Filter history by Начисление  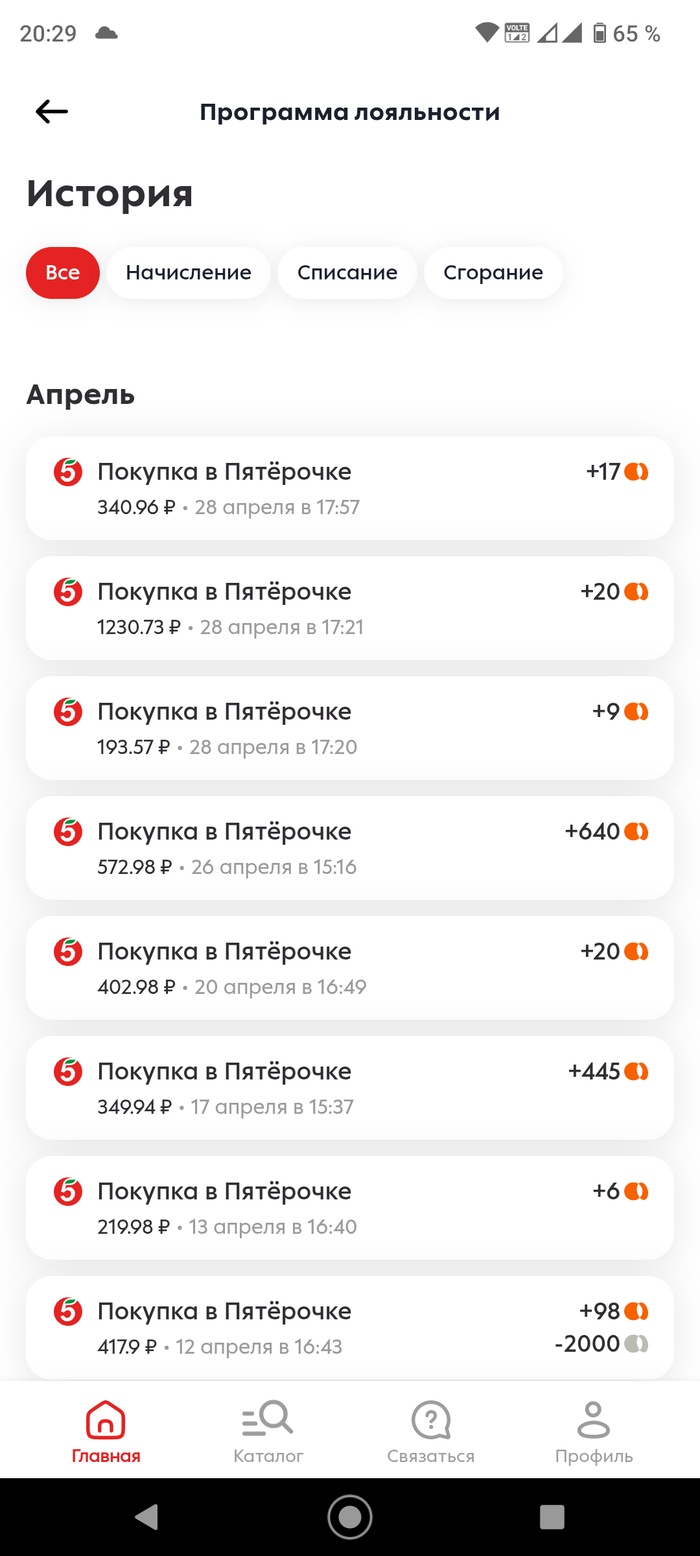tap(188, 273)
